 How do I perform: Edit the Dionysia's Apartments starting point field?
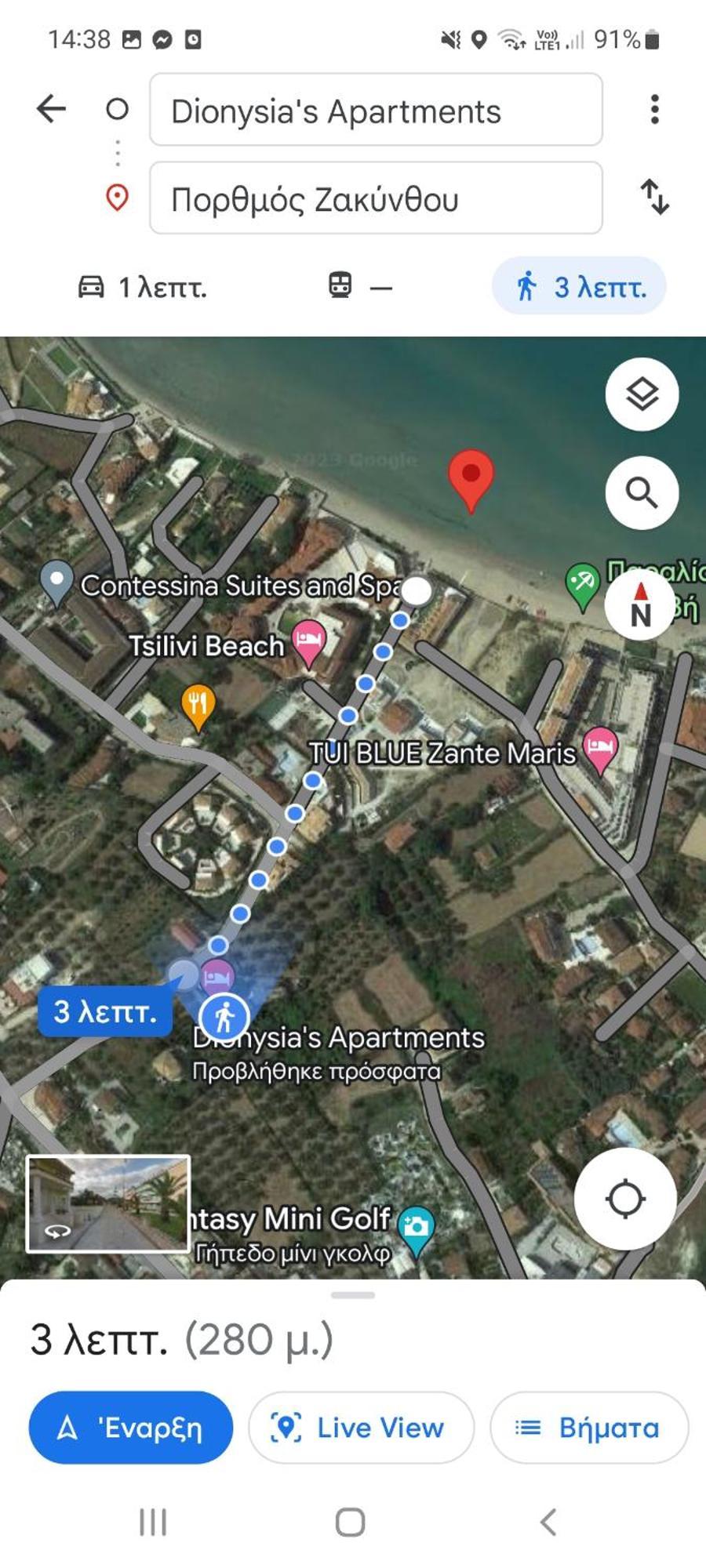[x=376, y=111]
